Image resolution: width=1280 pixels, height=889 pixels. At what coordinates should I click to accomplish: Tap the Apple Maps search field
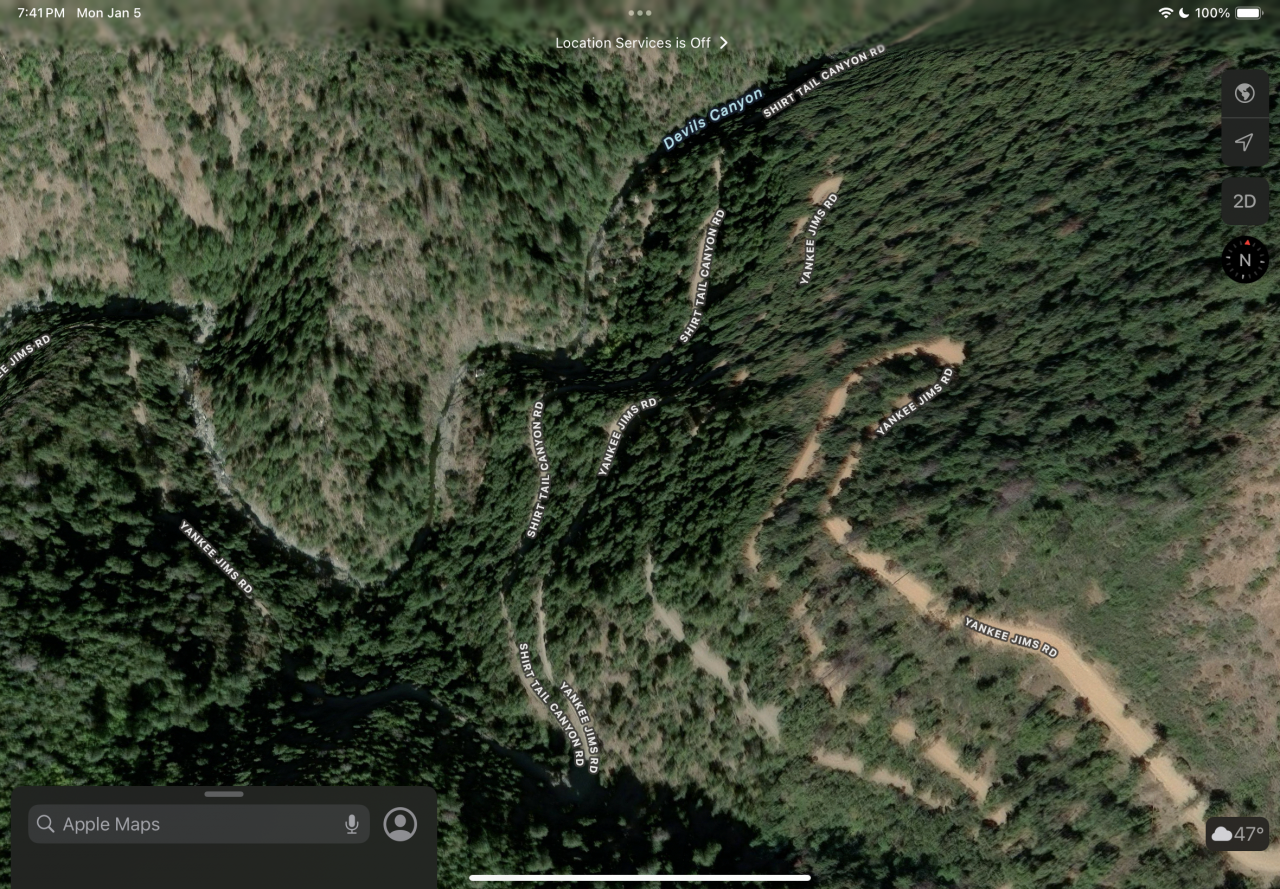click(190, 824)
